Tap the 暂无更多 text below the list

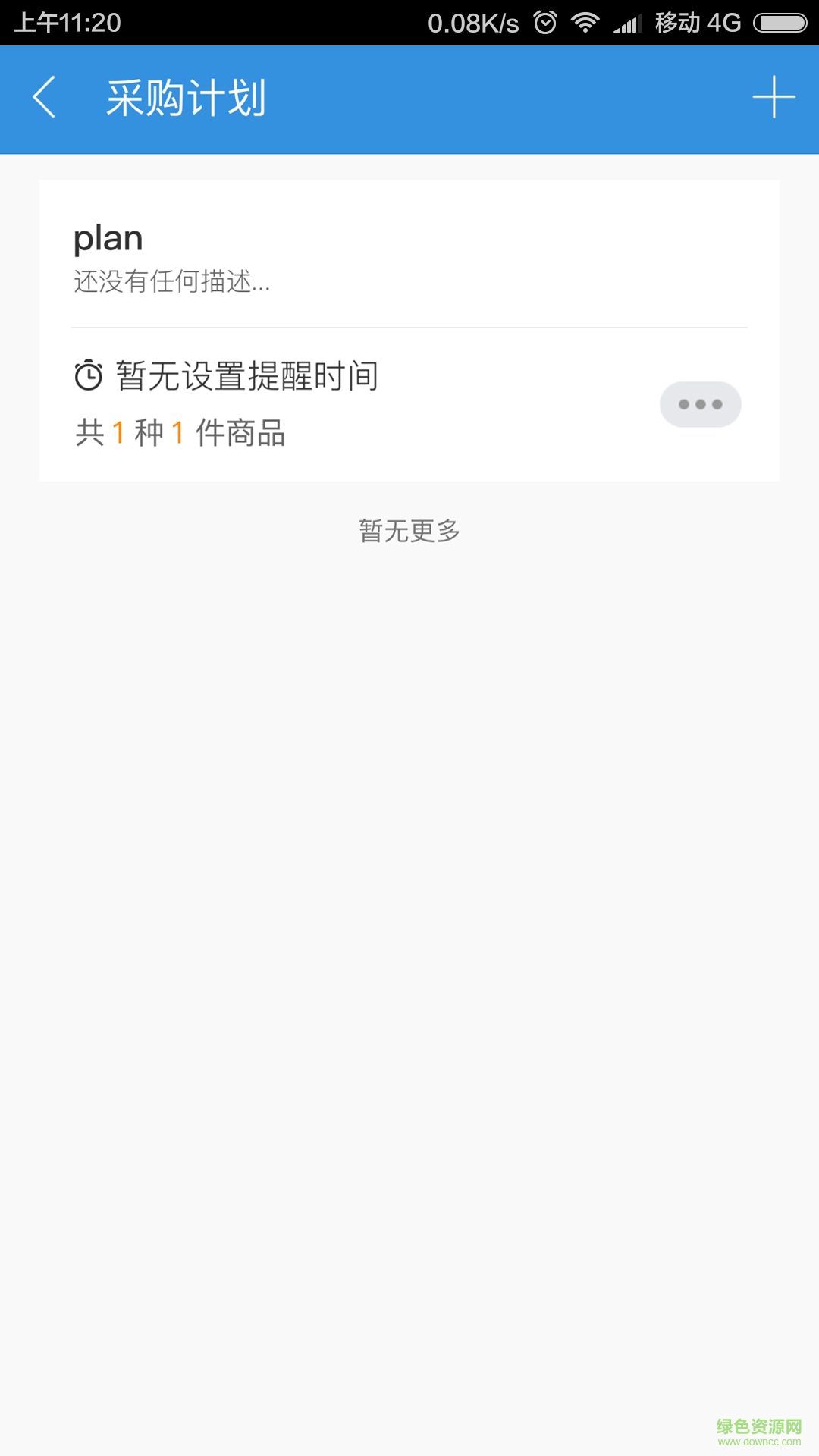click(x=409, y=531)
